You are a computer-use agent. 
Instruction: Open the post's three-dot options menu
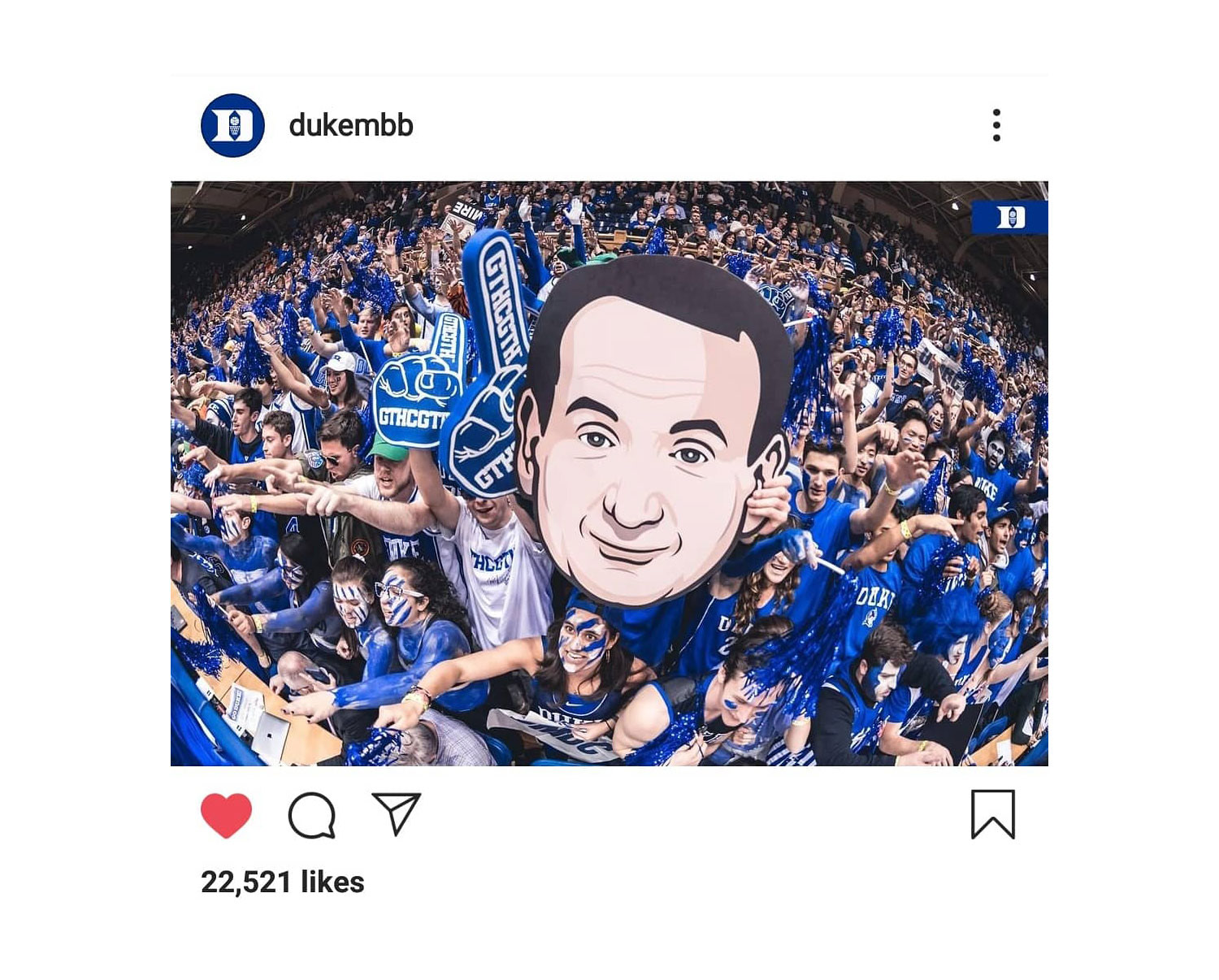(x=996, y=125)
